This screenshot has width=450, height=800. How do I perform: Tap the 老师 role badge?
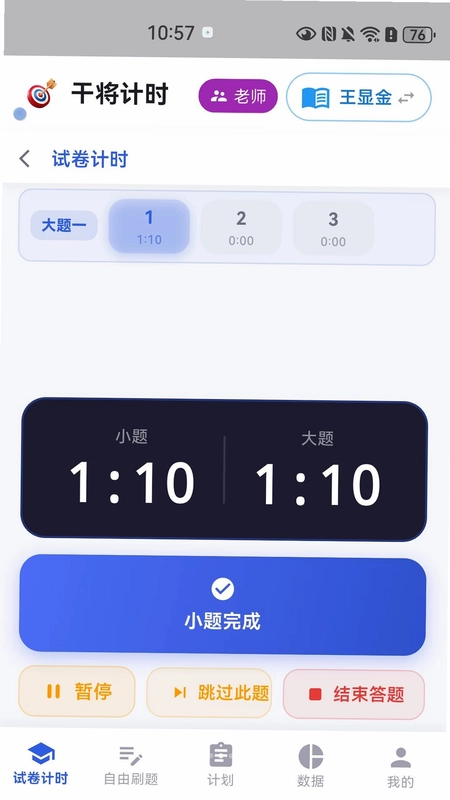(238, 96)
